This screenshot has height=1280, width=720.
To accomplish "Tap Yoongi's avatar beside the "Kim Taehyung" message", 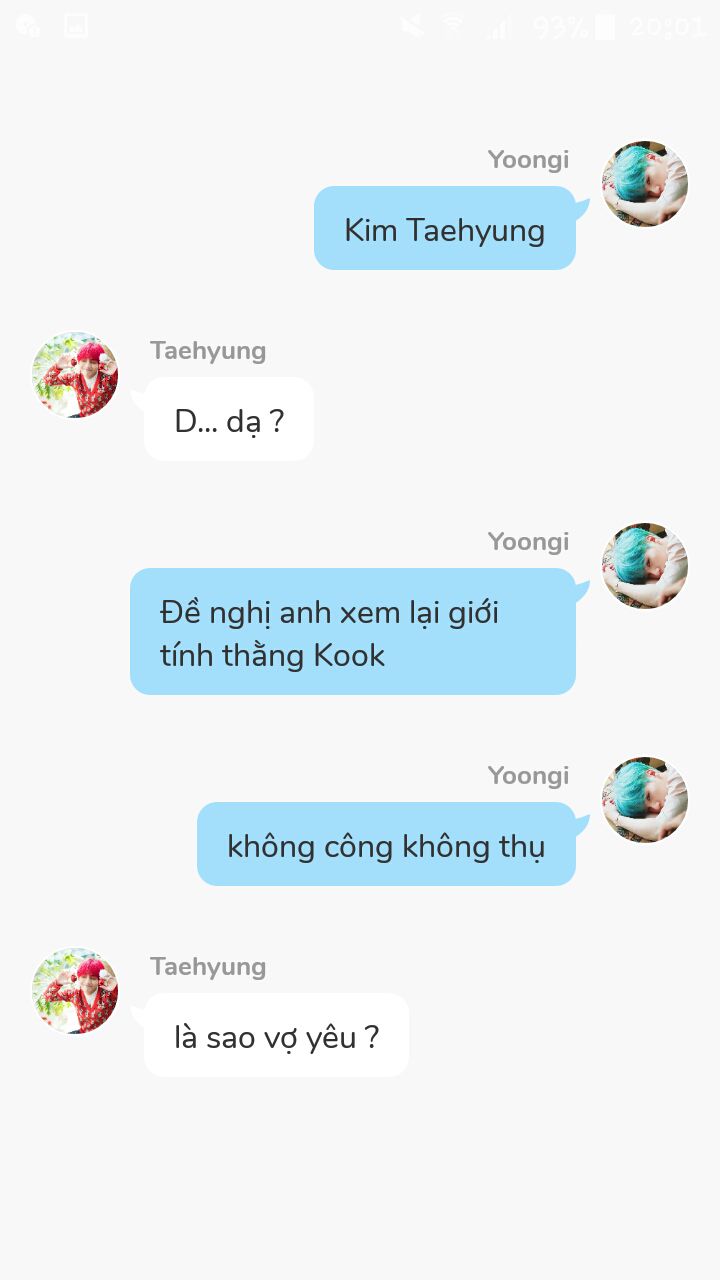I will pyautogui.click(x=645, y=184).
